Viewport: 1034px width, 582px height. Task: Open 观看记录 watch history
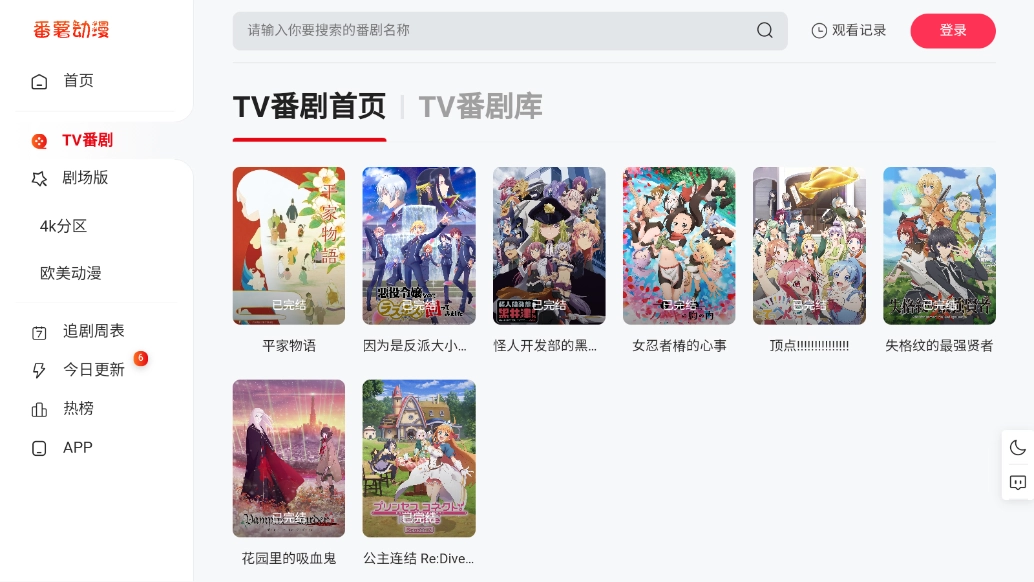pyautogui.click(x=849, y=31)
